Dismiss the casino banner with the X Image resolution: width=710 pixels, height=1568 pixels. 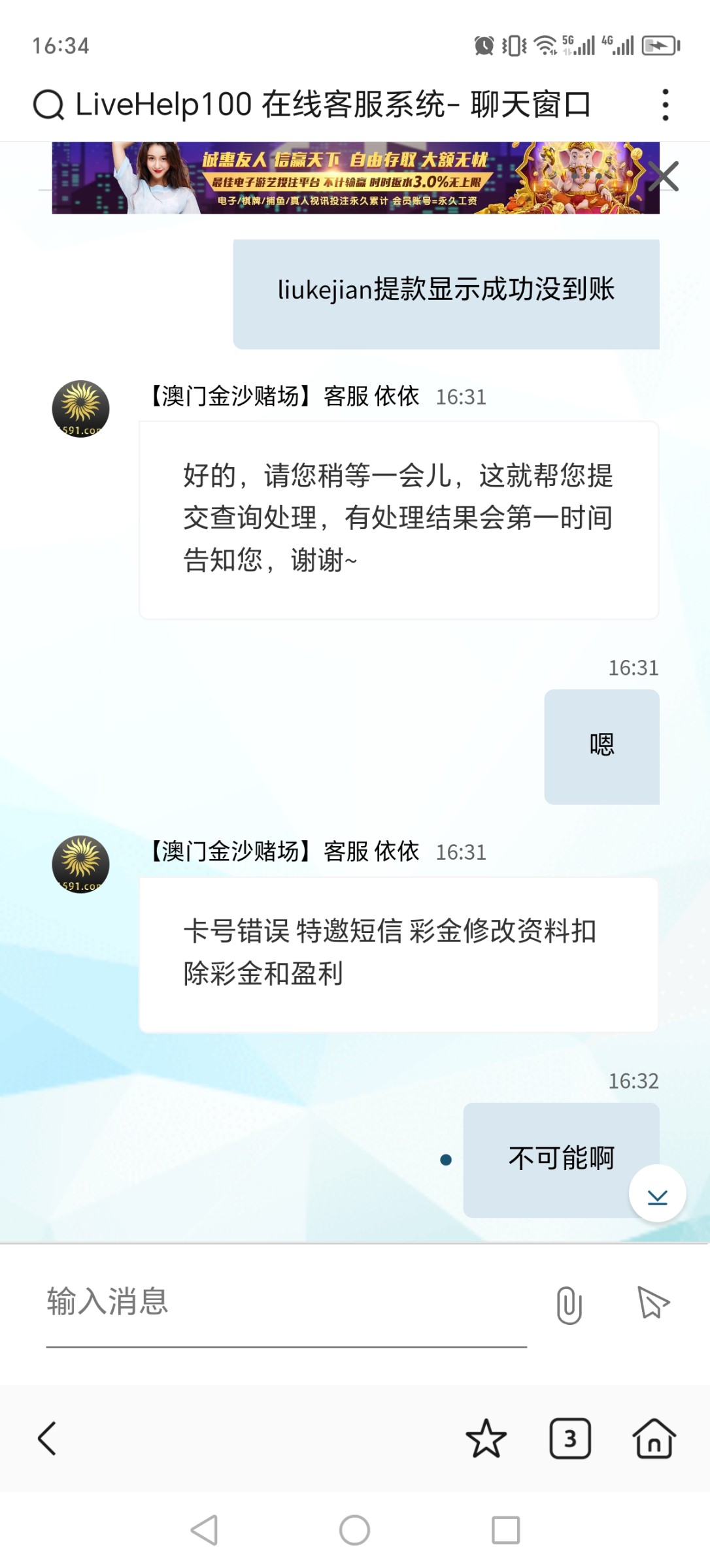tap(664, 176)
